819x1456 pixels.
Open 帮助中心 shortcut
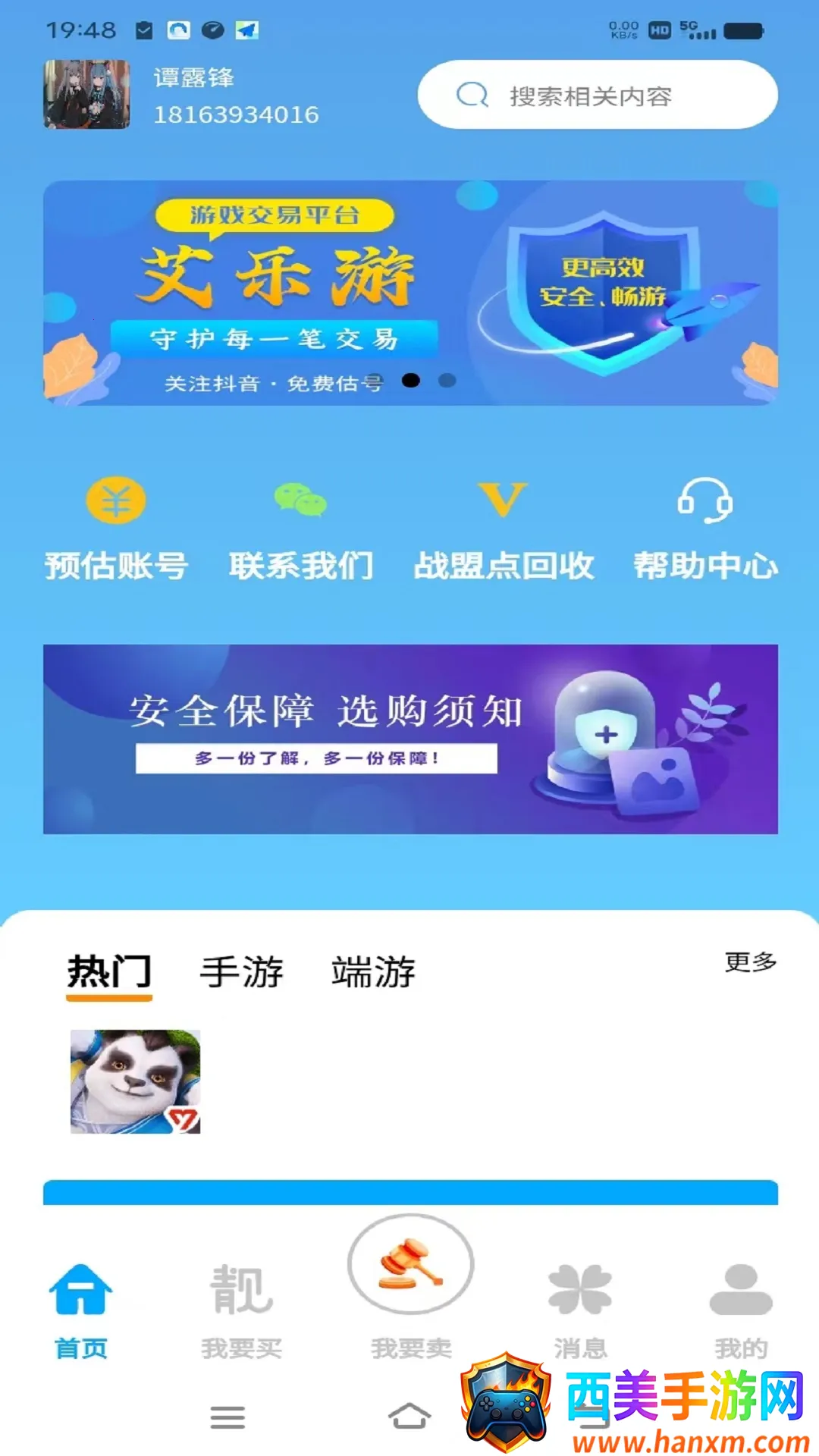pyautogui.click(x=705, y=529)
